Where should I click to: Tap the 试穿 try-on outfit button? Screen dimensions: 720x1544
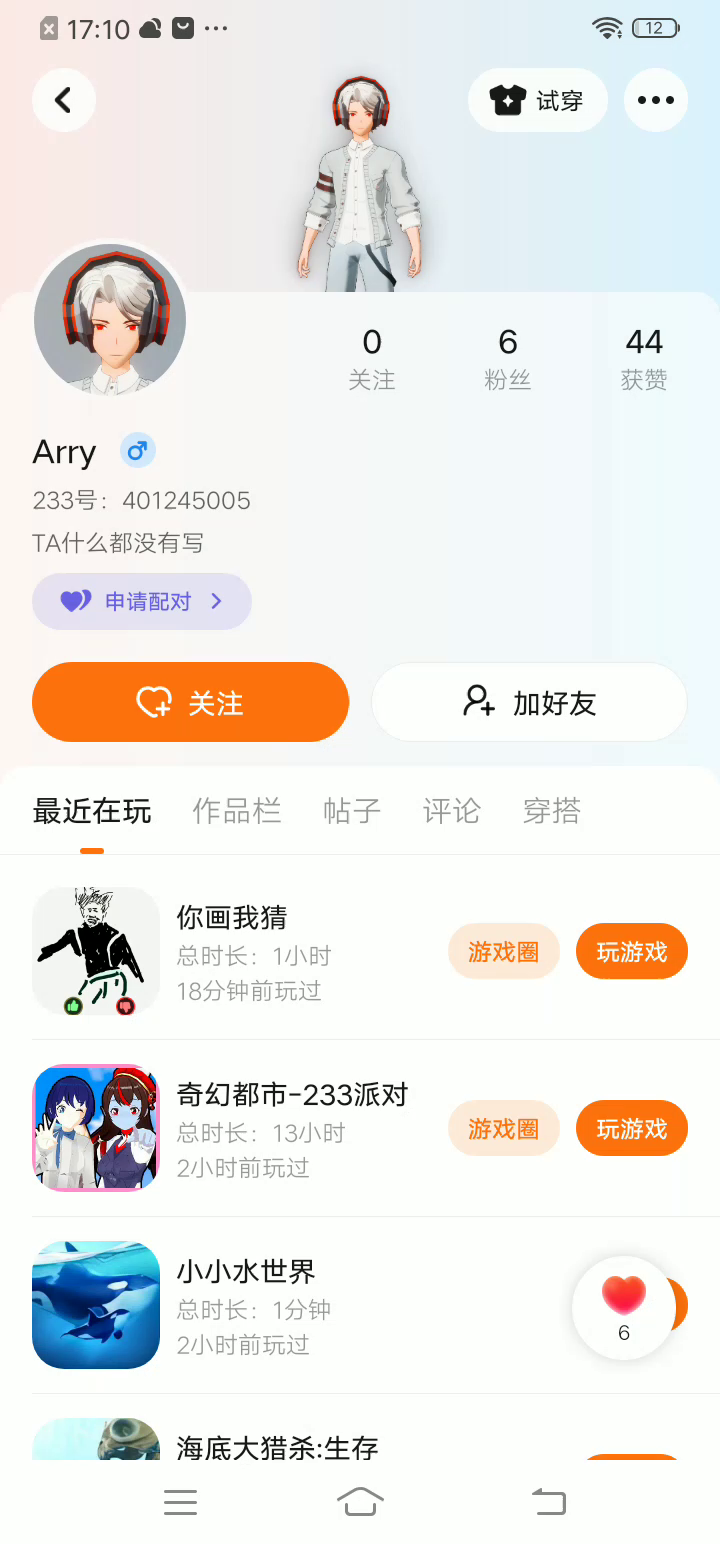(x=538, y=100)
